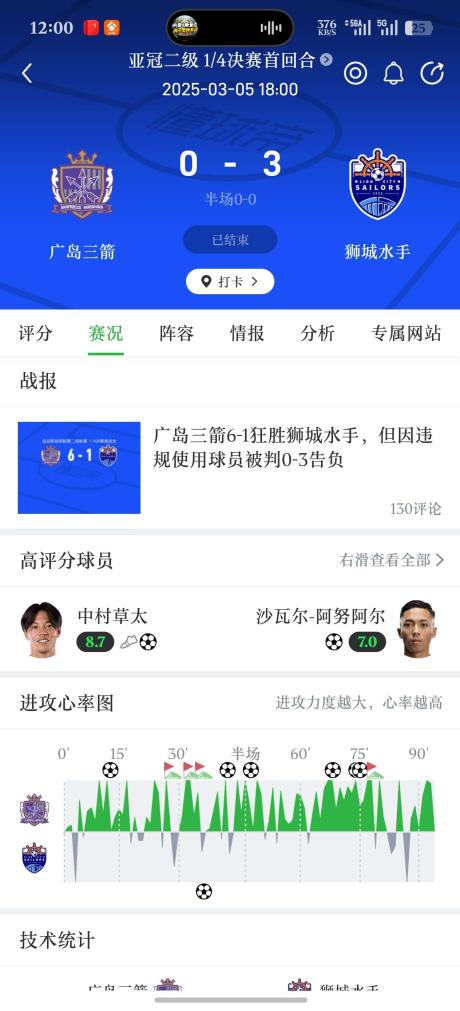Screen dimensions: 460x1011
Task: Open 亚冠二级 1/4决赛首回合 competition link
Action: click(230, 60)
